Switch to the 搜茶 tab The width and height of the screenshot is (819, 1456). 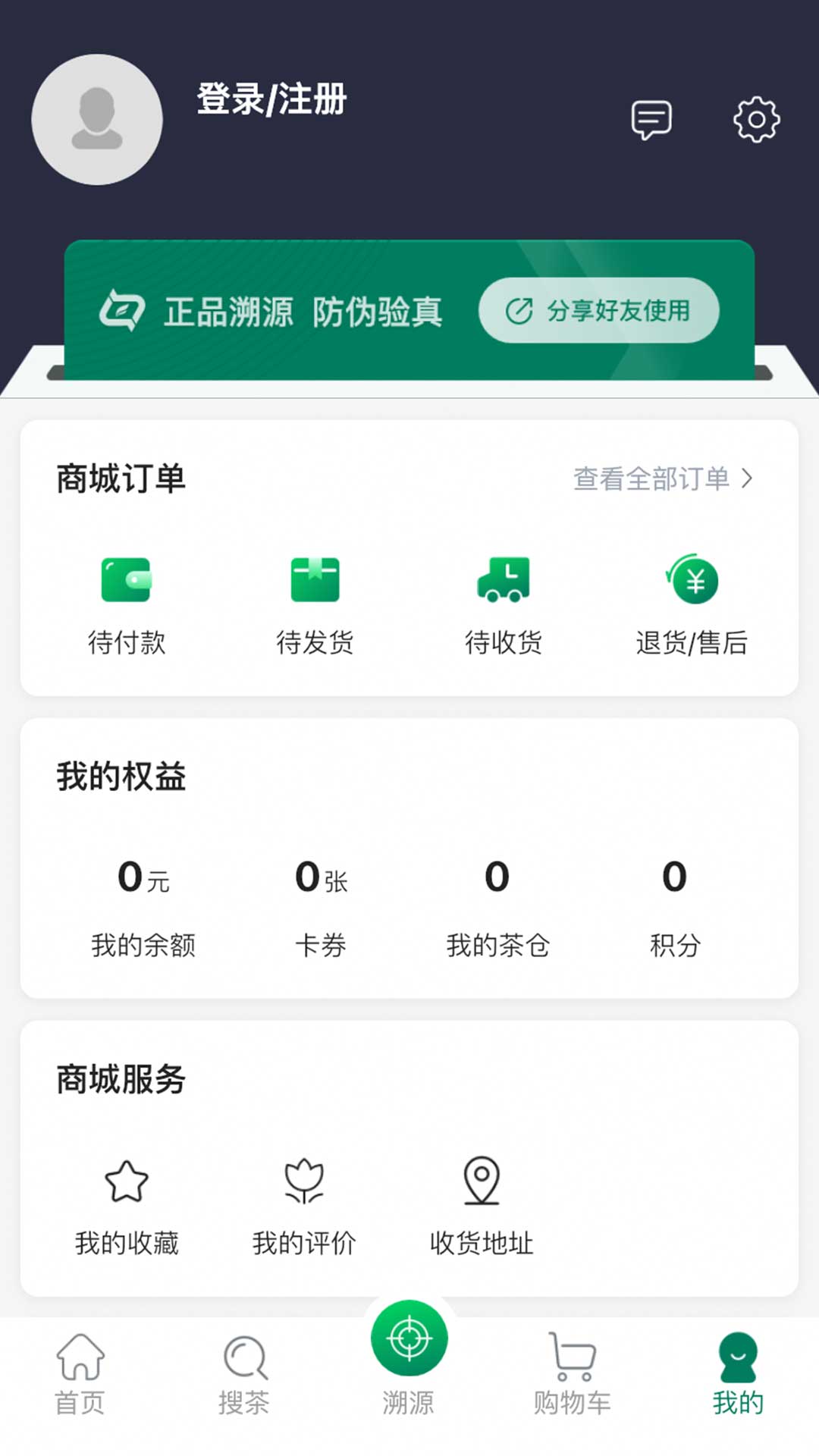[244, 1375]
